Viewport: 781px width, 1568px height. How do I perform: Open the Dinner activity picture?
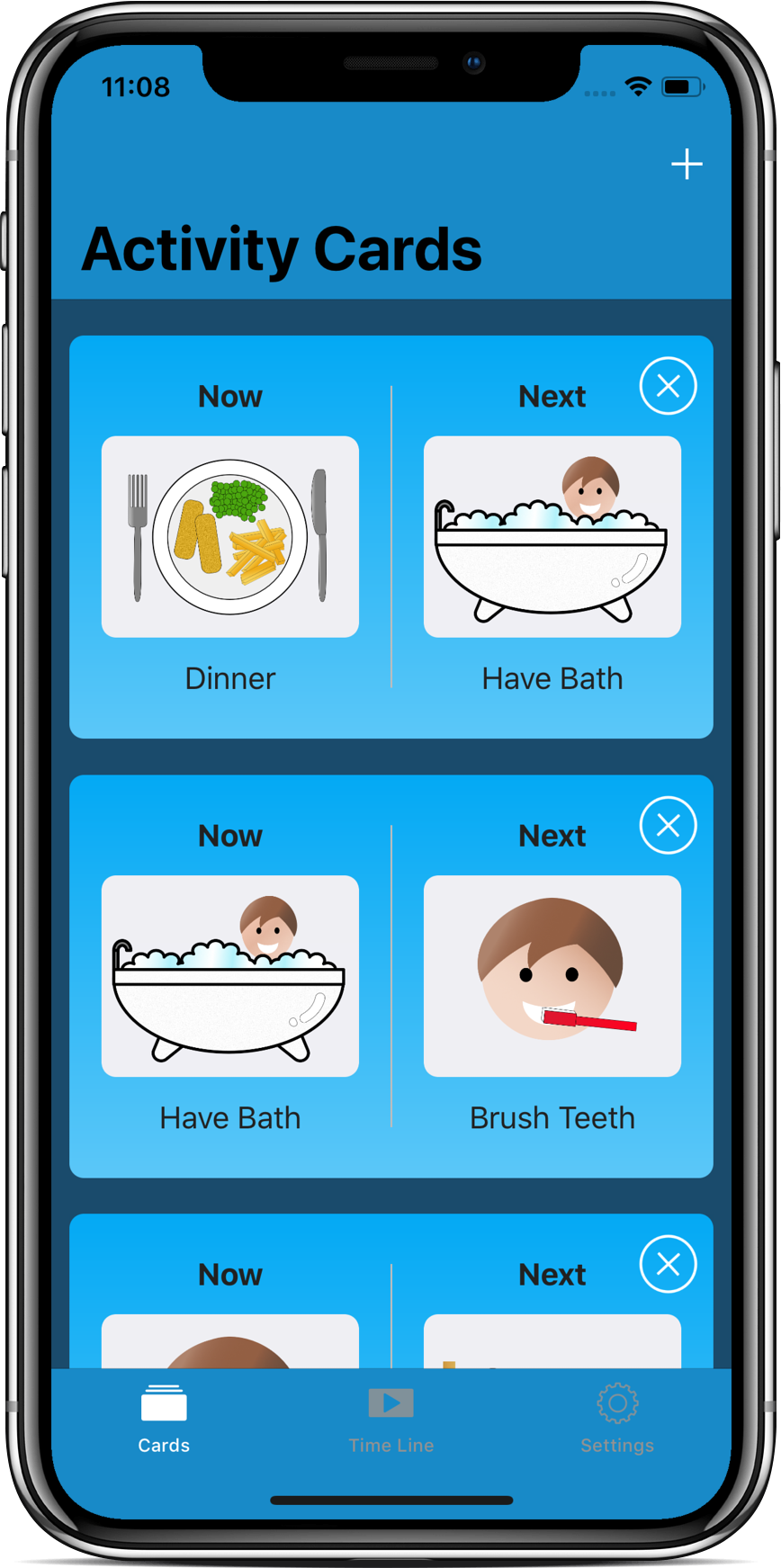[x=230, y=537]
